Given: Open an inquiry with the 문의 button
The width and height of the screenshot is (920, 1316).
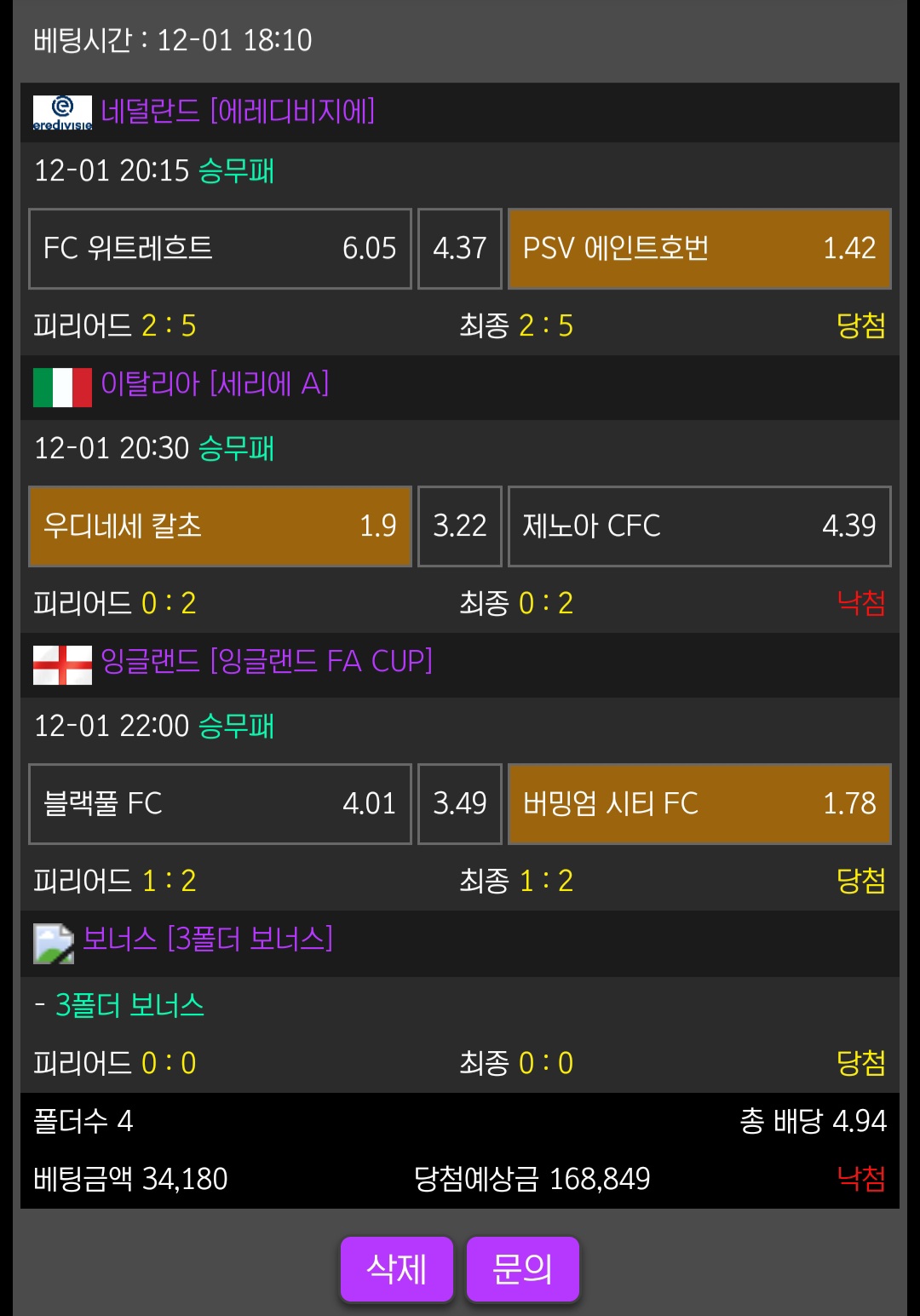Looking at the screenshot, I should click(522, 1268).
